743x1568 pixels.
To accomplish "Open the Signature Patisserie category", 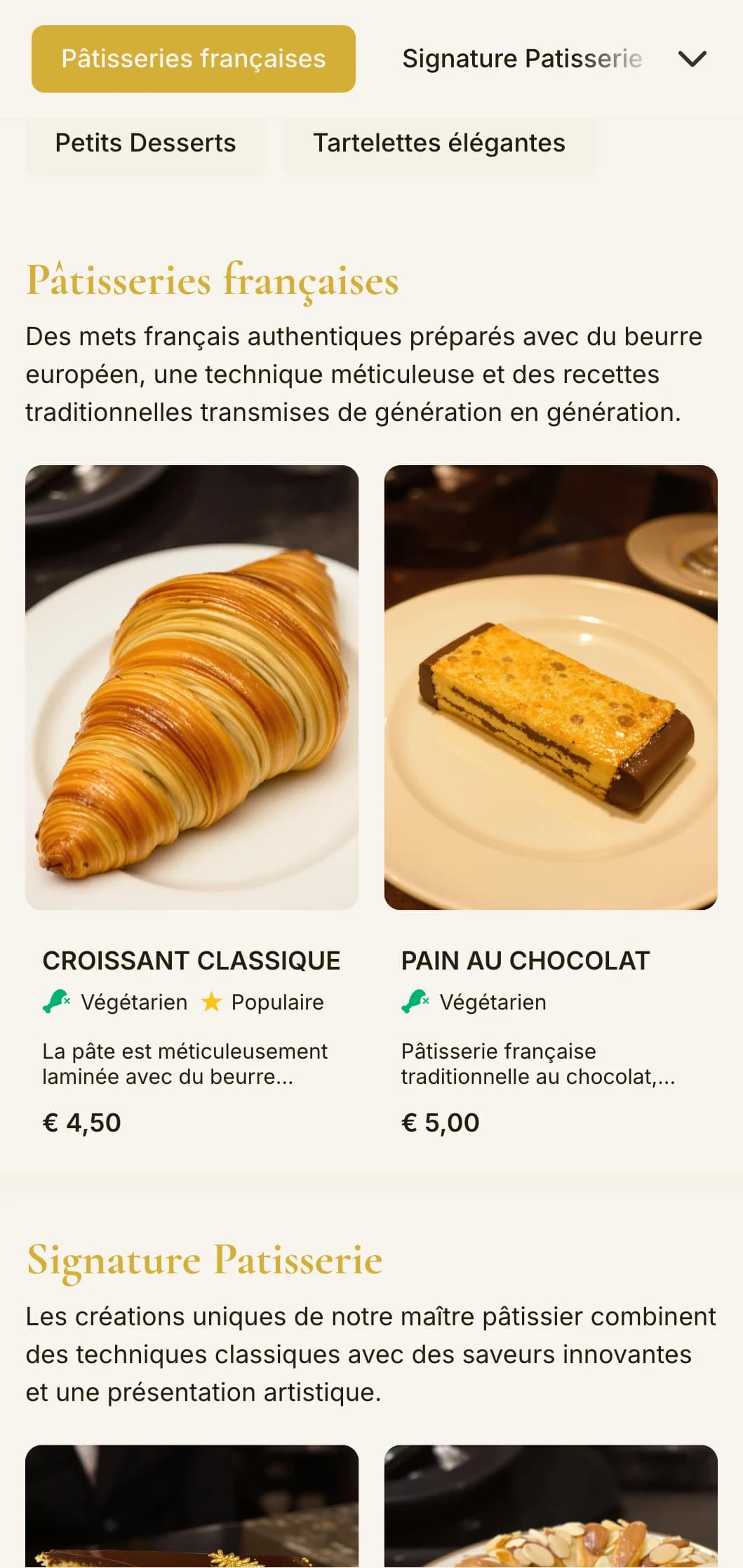I will coord(522,59).
